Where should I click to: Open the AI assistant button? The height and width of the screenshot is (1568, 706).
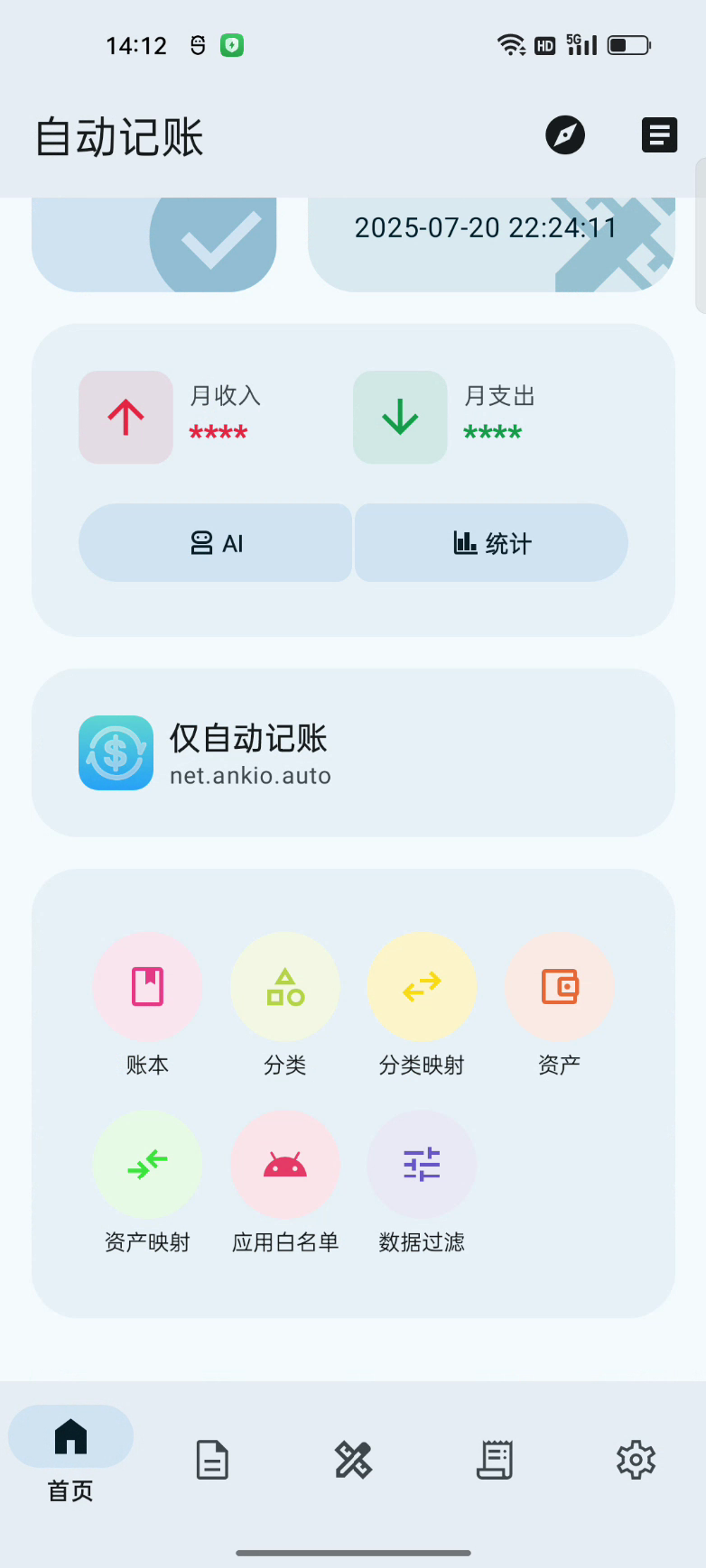(216, 543)
